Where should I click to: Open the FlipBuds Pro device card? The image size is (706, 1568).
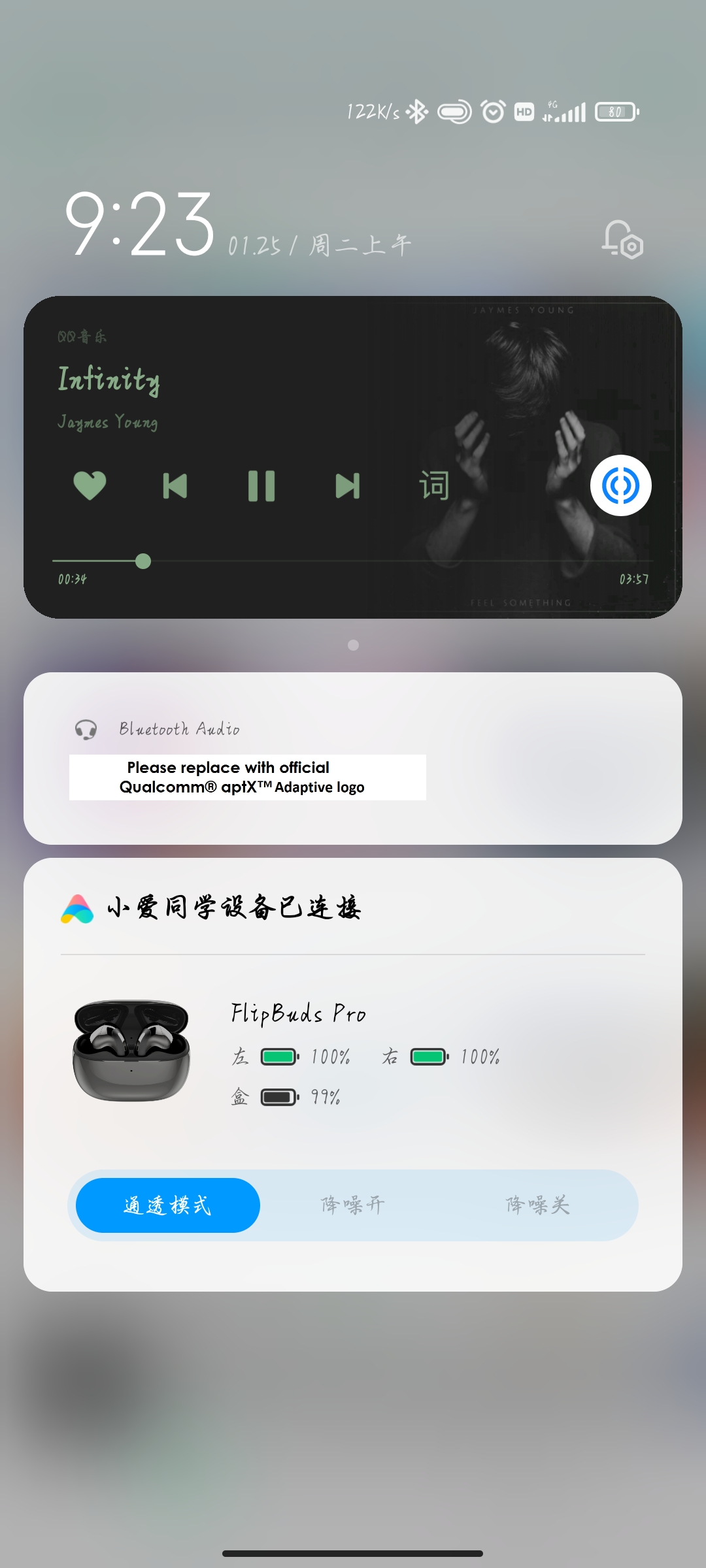[353, 1052]
